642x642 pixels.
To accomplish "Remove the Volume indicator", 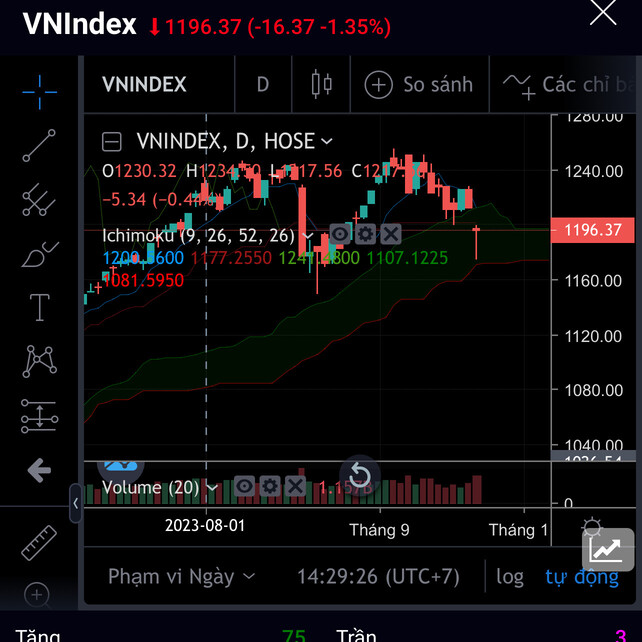I will pyautogui.click(x=295, y=487).
